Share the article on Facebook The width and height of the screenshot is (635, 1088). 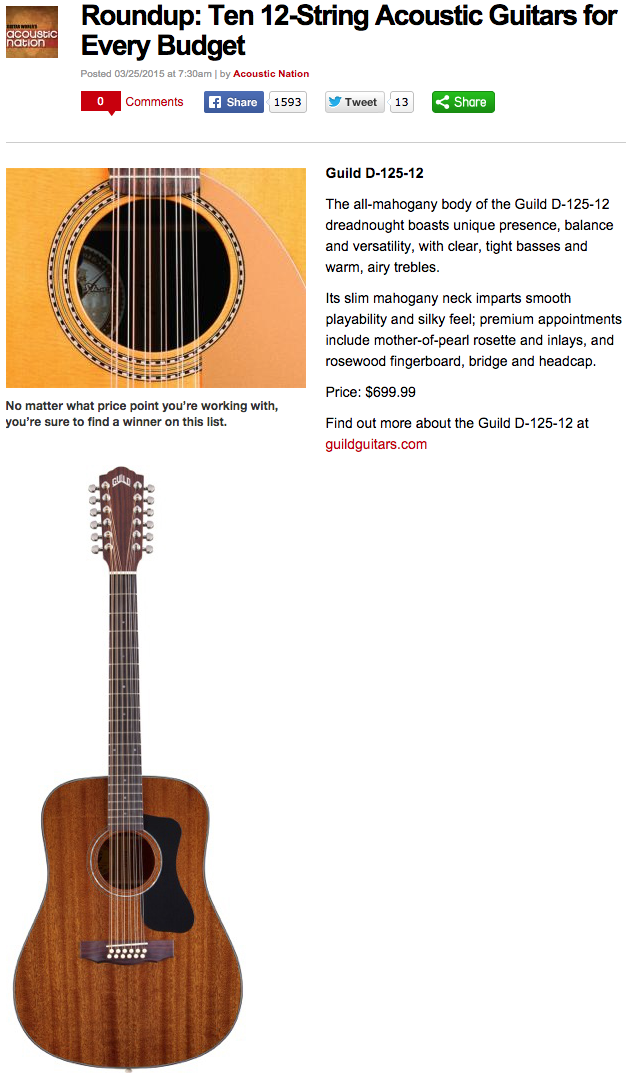(x=234, y=102)
